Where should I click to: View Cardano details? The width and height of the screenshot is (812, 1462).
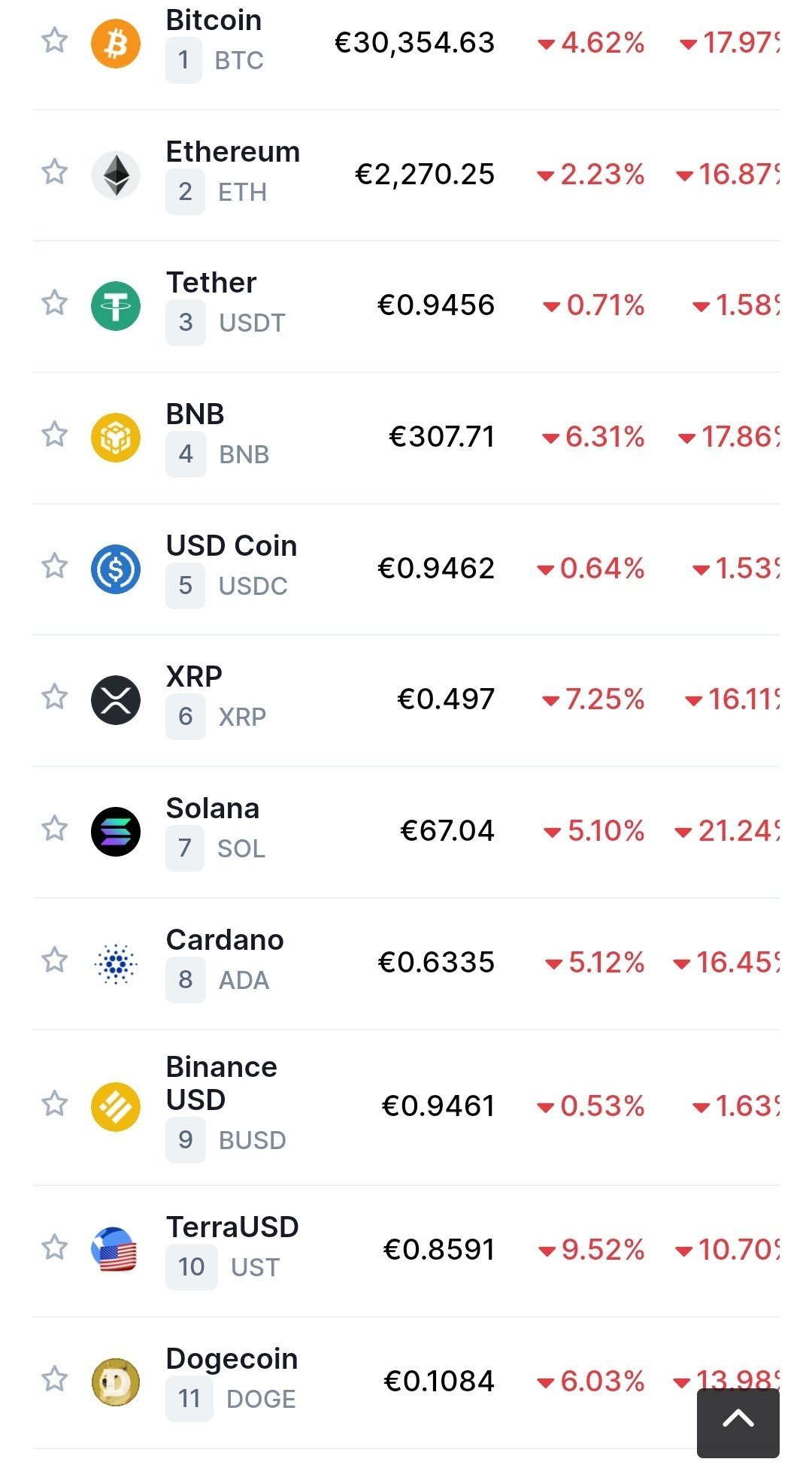pos(406,963)
